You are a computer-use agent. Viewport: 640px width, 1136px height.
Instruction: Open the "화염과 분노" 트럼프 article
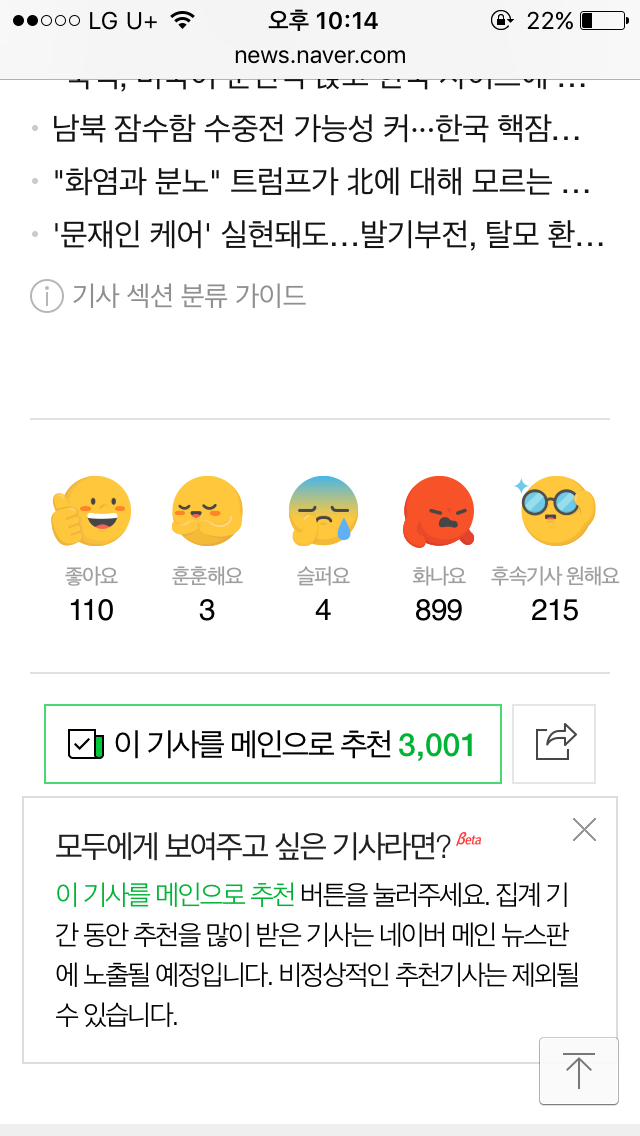321,185
